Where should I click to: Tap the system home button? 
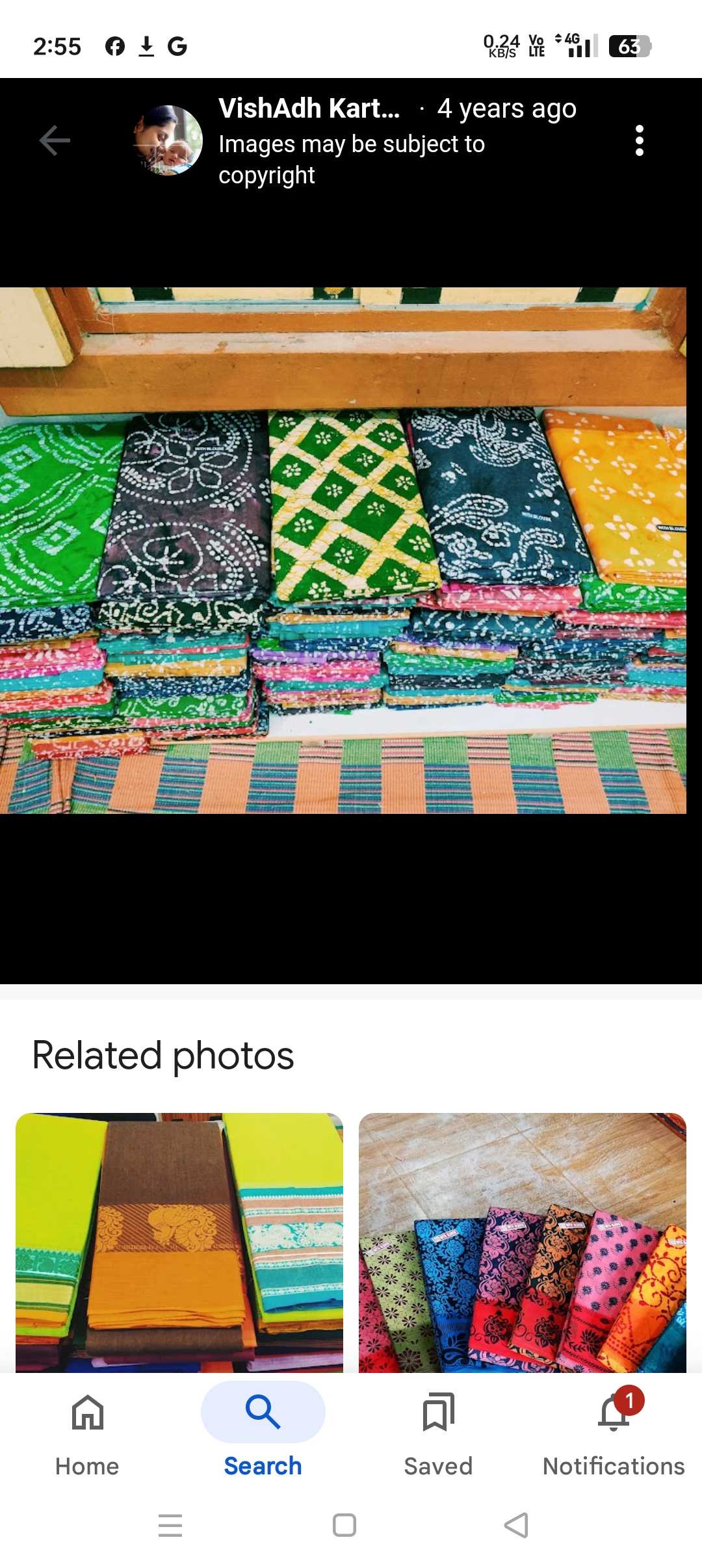[x=344, y=1525]
